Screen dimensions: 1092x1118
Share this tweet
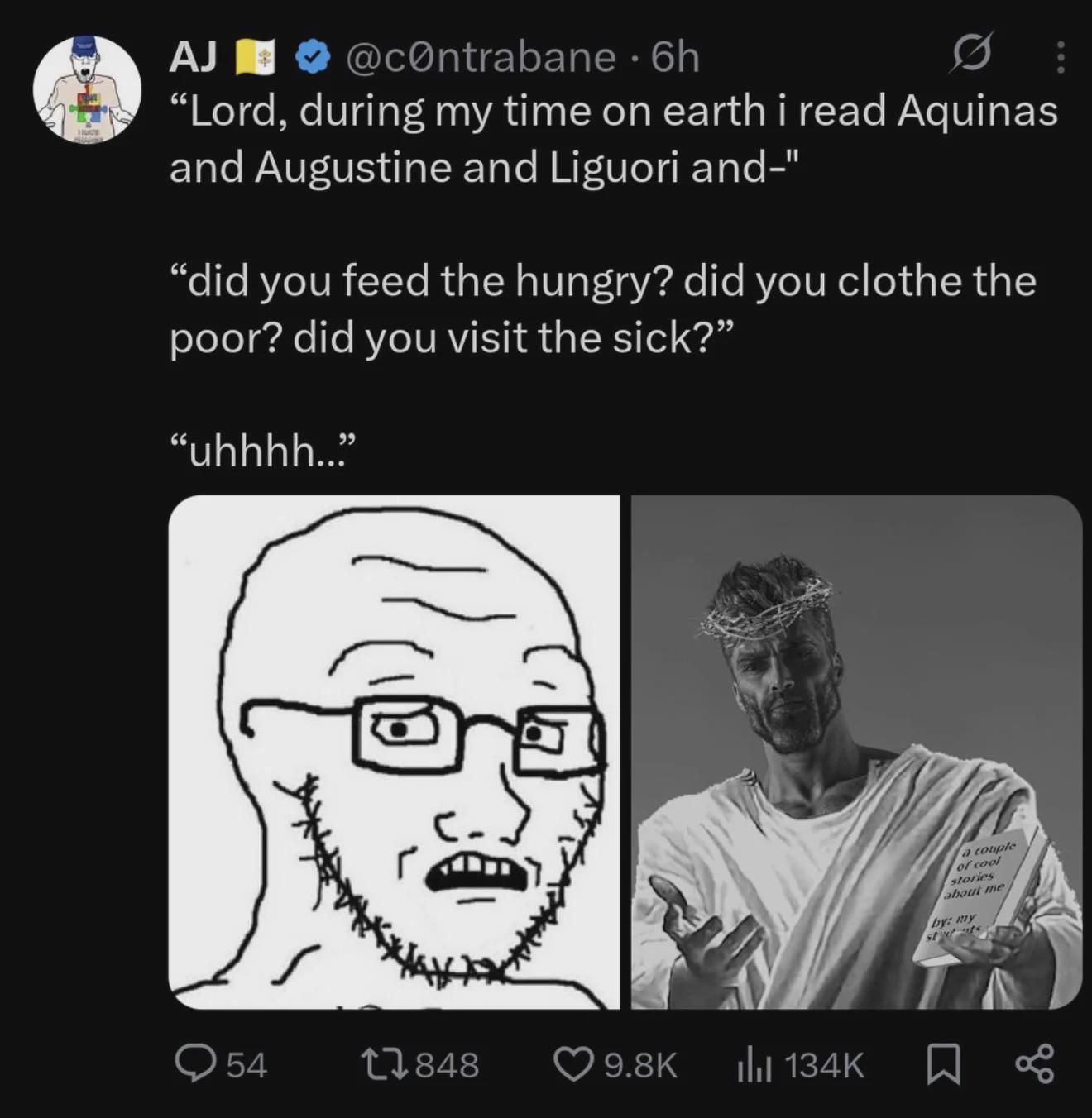pos(1034,1064)
